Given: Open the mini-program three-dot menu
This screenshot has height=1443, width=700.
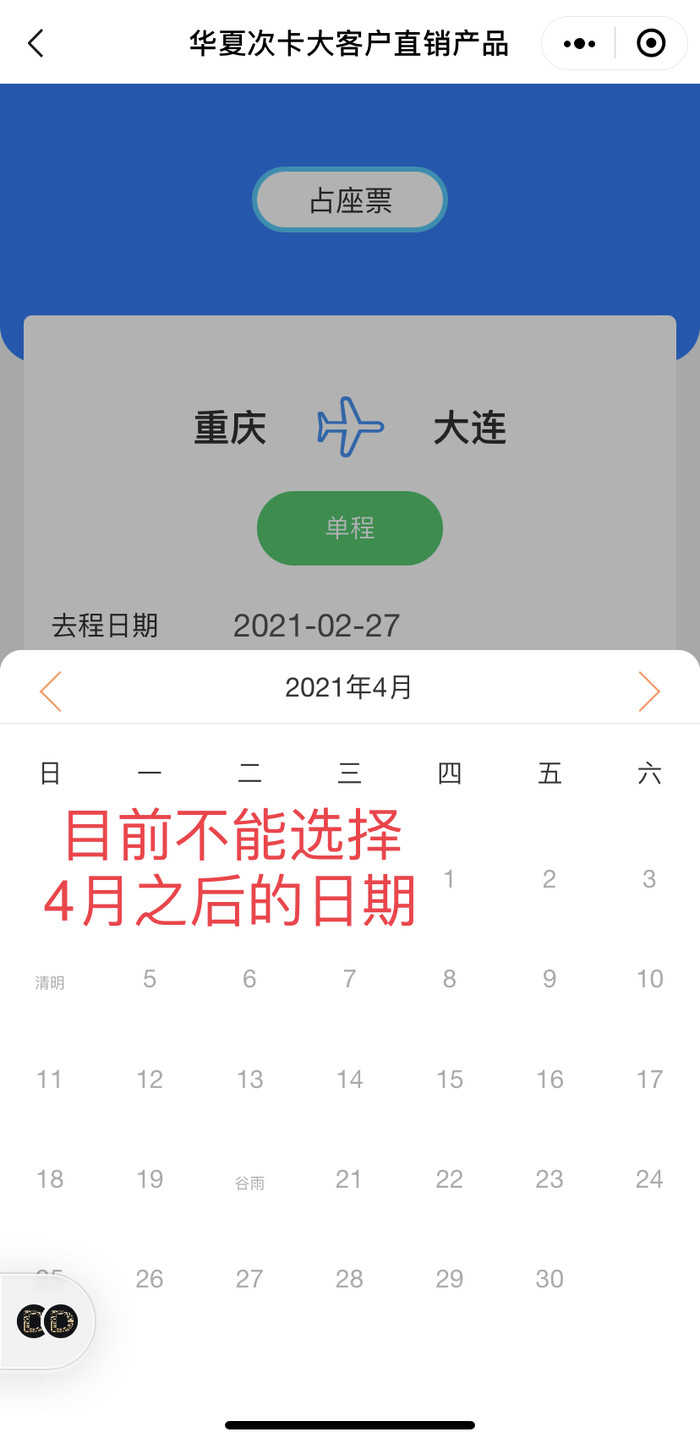Looking at the screenshot, I should (x=579, y=43).
